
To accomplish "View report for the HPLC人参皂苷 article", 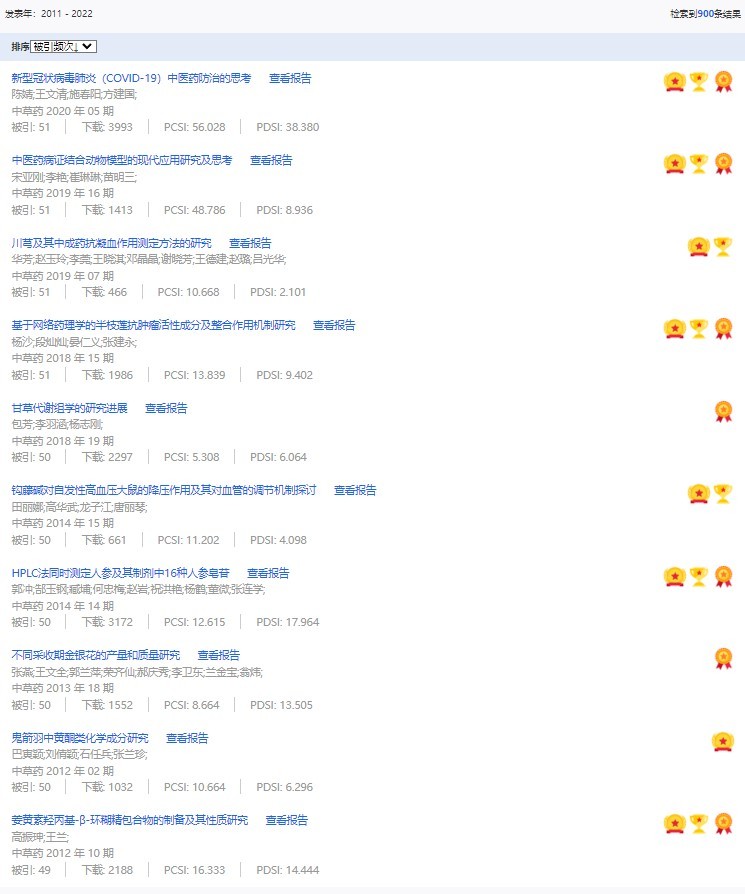I will click(x=268, y=573).
